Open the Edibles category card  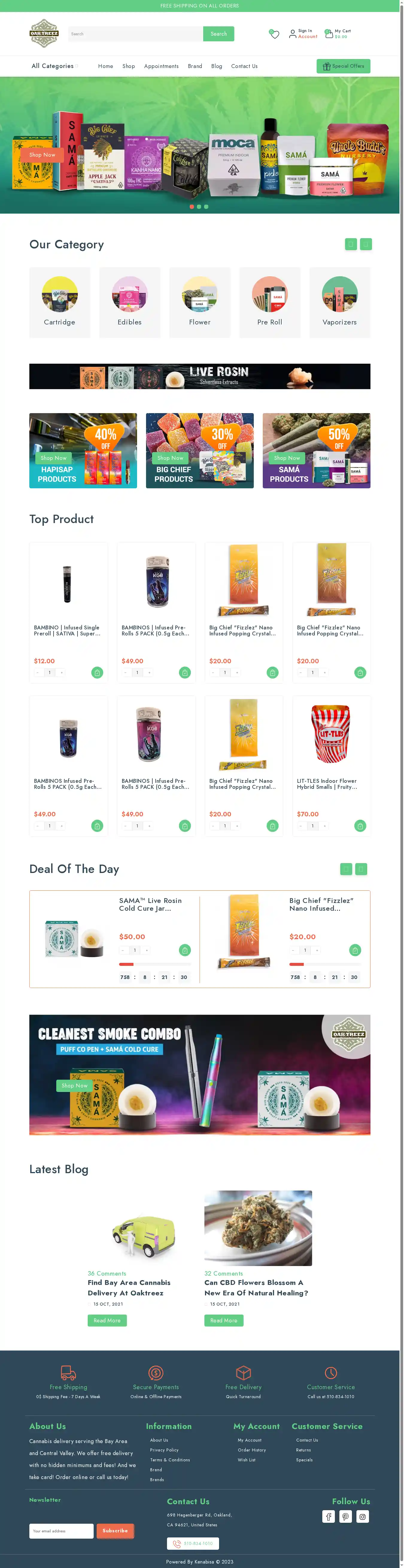click(130, 303)
